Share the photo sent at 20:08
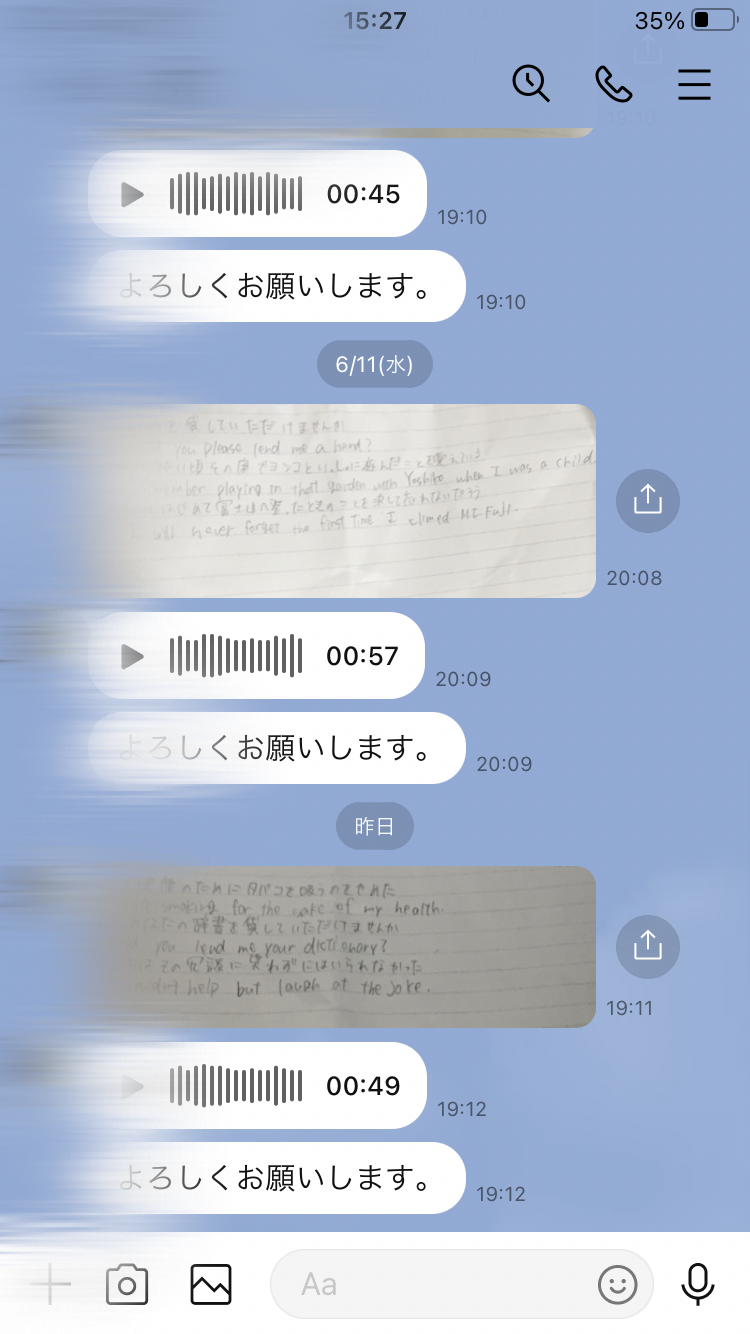Screen dimensions: 750x1334 pos(648,500)
